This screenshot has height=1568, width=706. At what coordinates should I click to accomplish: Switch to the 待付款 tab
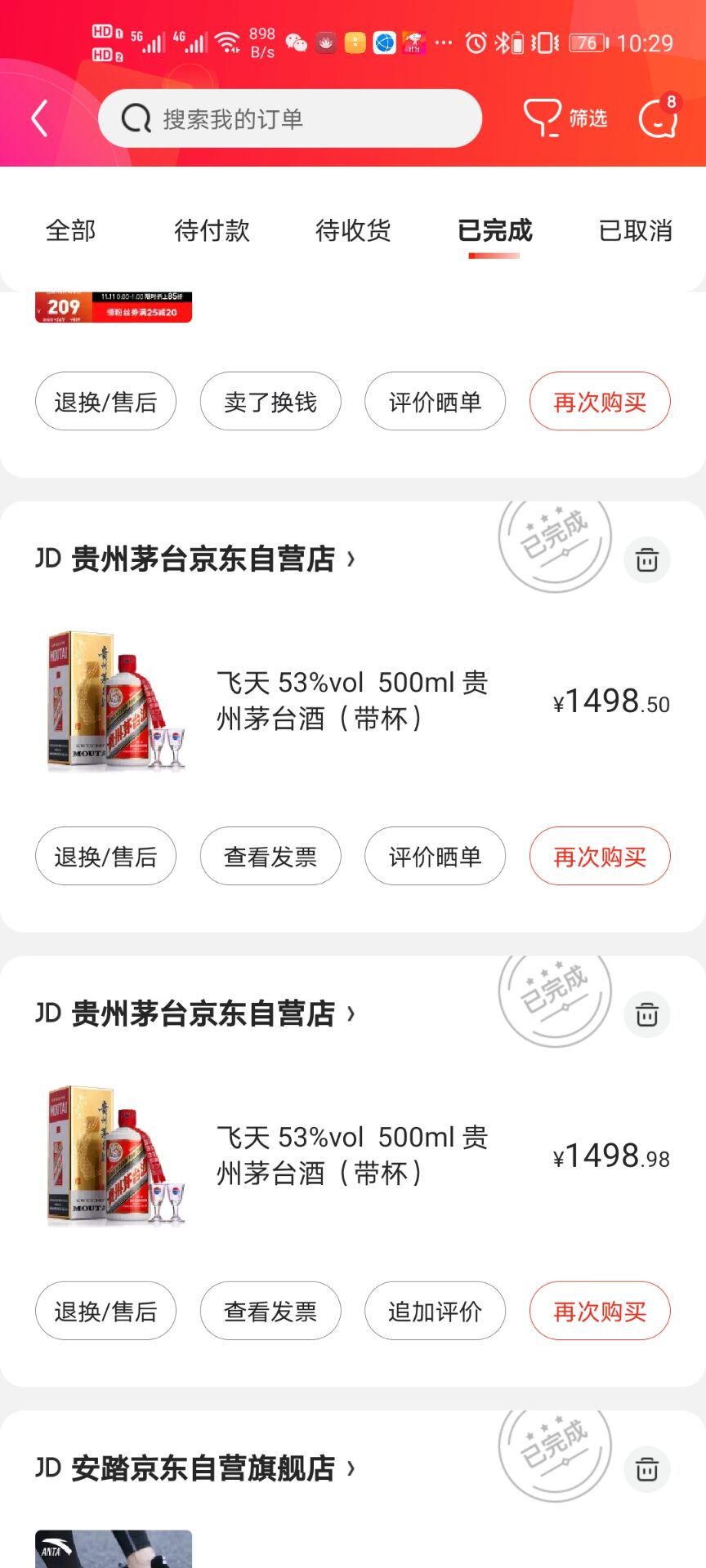212,231
